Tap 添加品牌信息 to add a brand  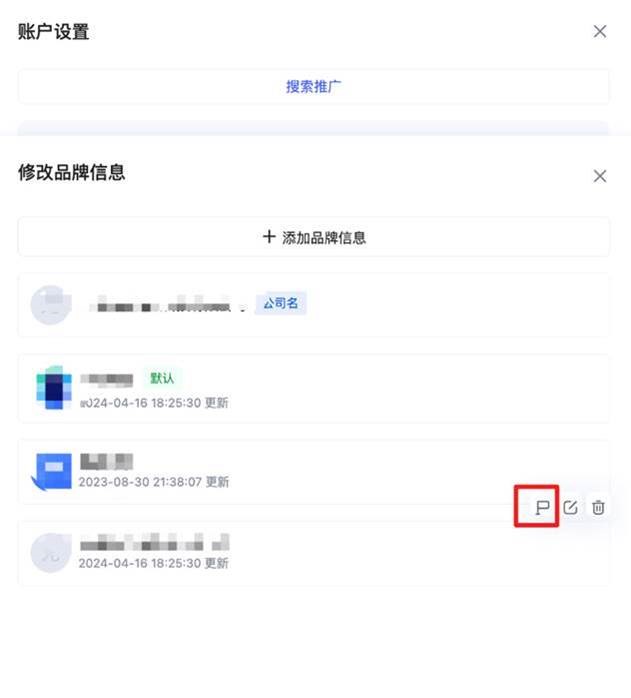(314, 237)
